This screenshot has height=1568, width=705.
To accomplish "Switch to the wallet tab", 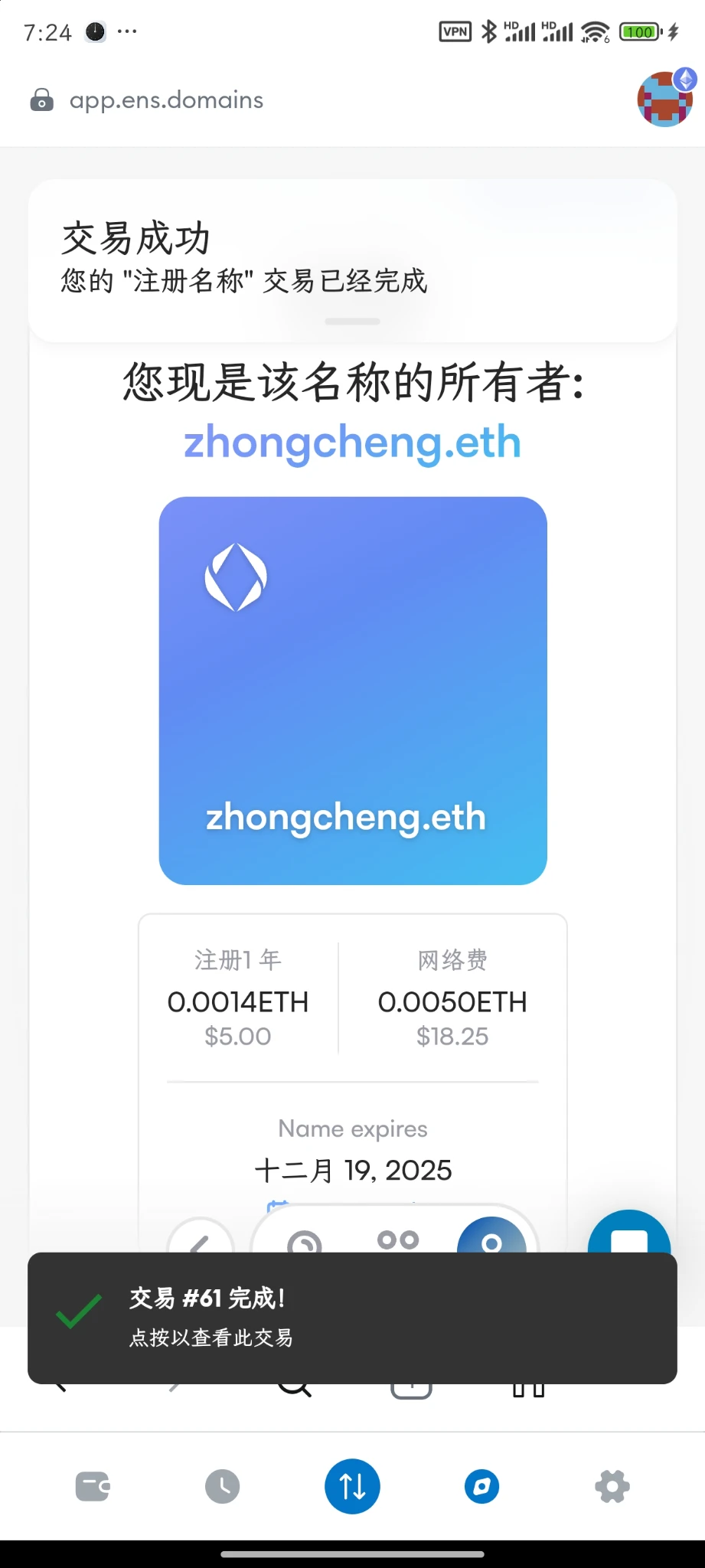I will [93, 1487].
